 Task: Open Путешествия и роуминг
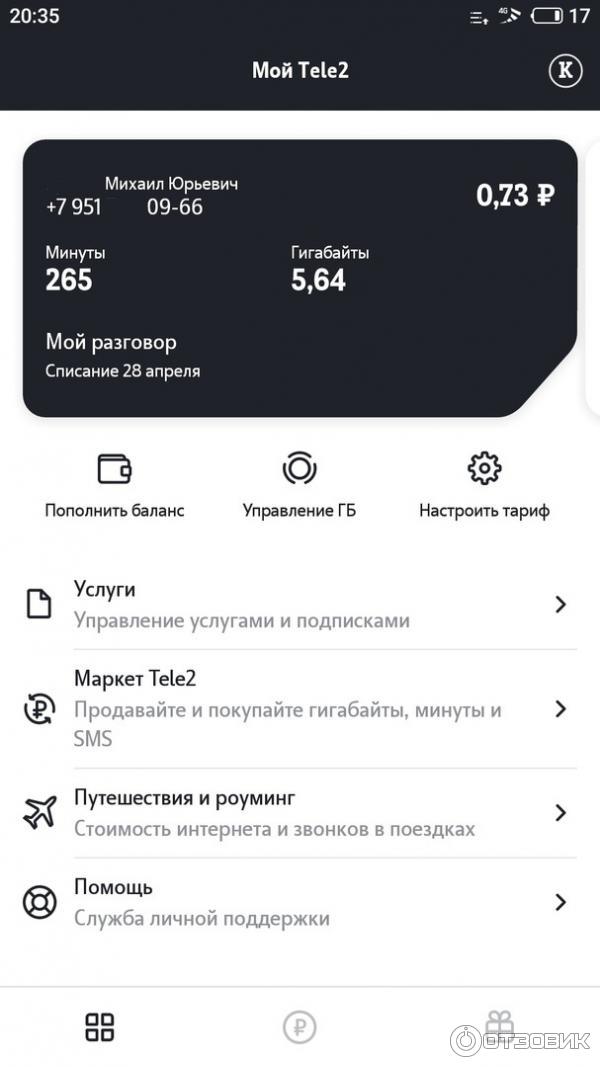pyautogui.click(x=300, y=813)
